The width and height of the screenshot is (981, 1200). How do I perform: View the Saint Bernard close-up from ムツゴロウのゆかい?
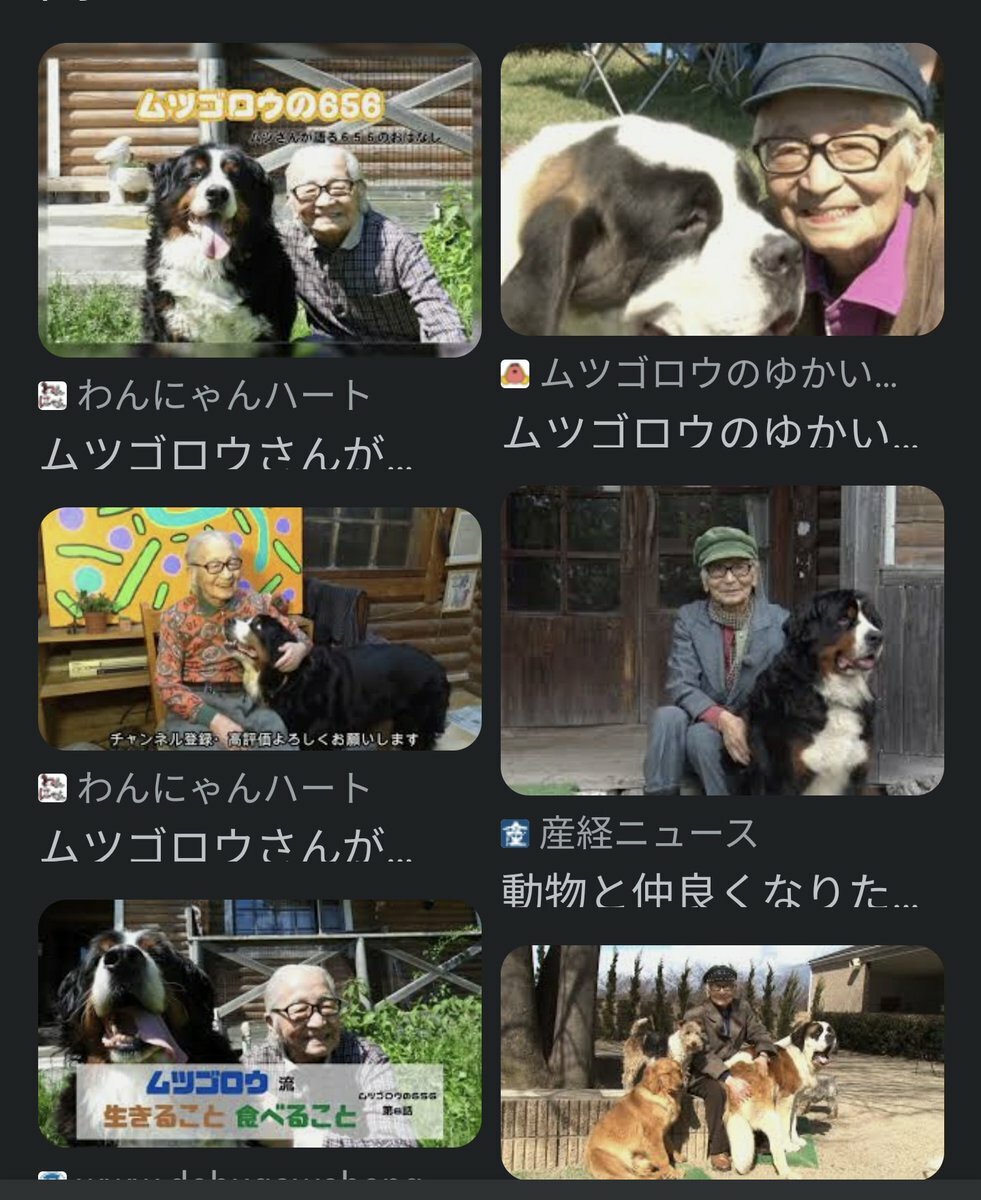pos(721,190)
